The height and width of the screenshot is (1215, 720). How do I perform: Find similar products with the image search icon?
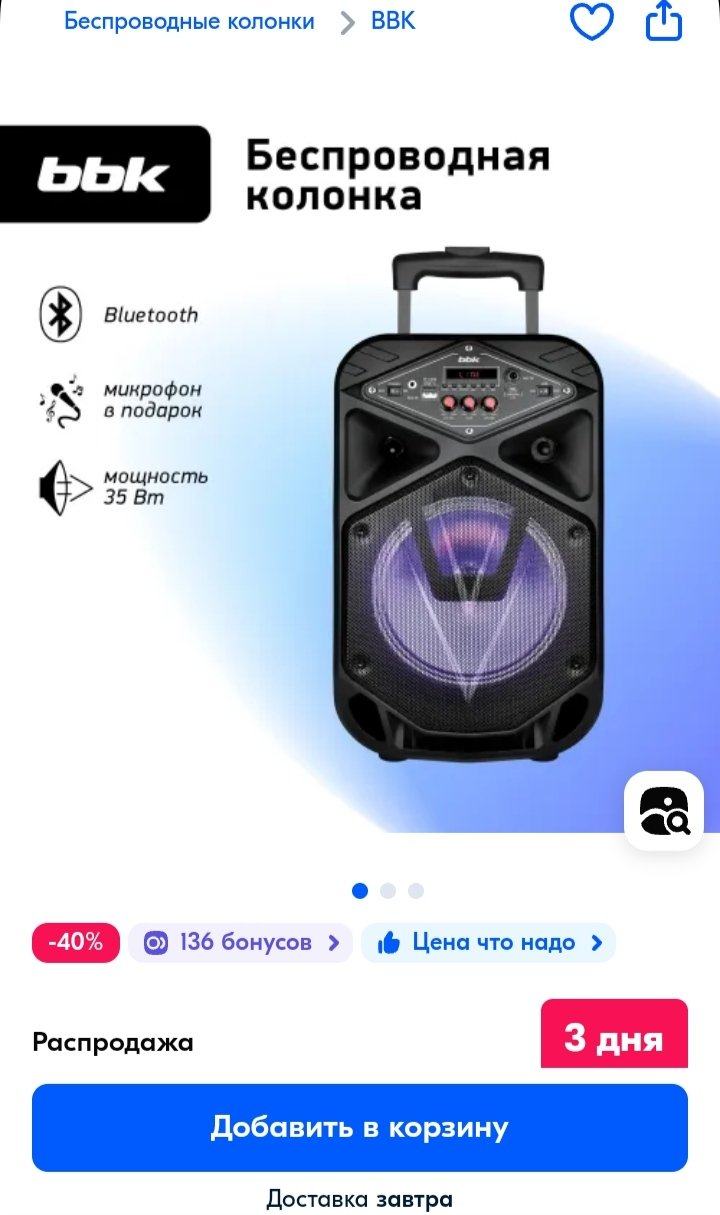(x=664, y=811)
